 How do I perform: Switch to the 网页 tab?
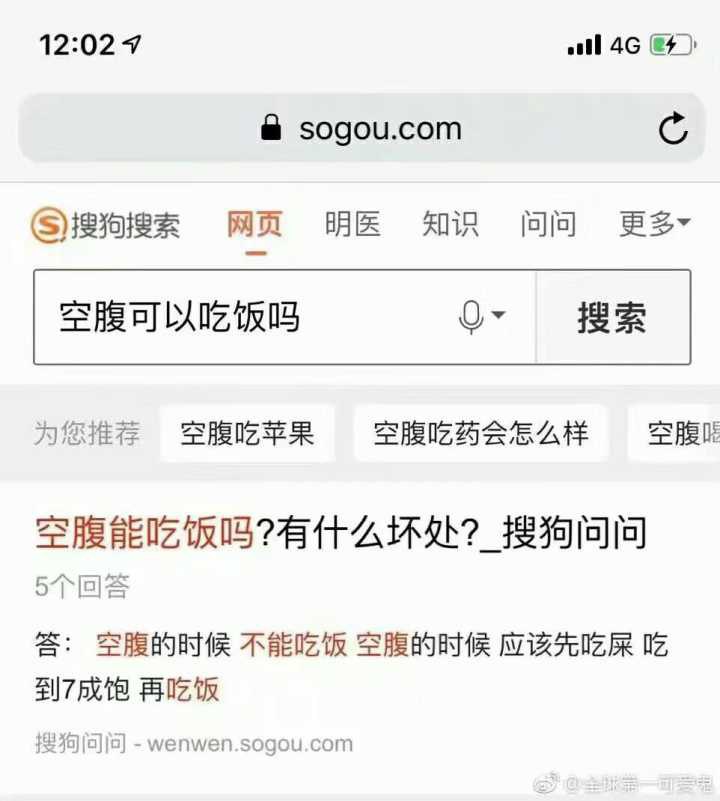[255, 224]
